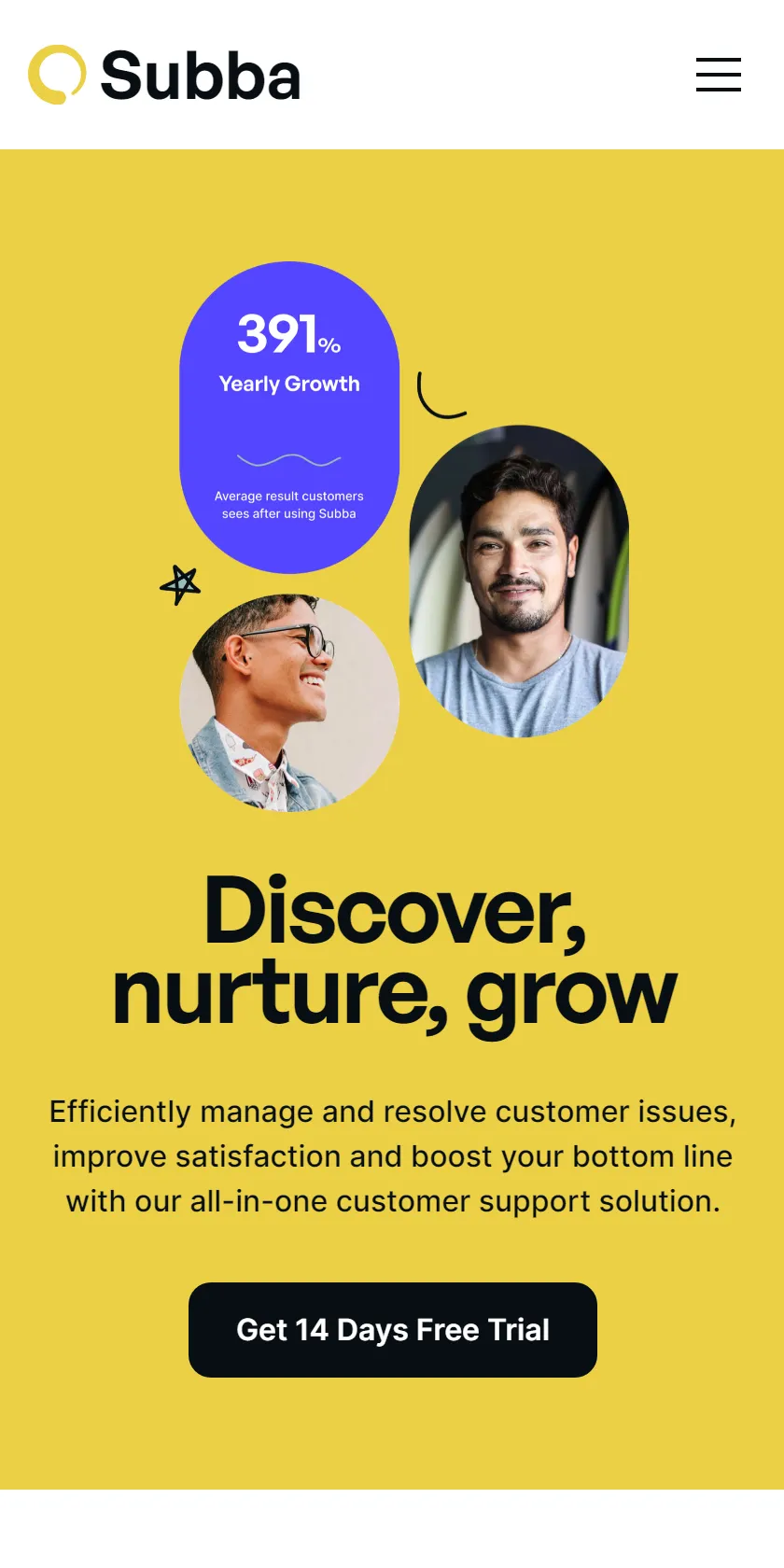784x1568 pixels.
Task: Open the Subba home logo link
Action: tap(165, 75)
